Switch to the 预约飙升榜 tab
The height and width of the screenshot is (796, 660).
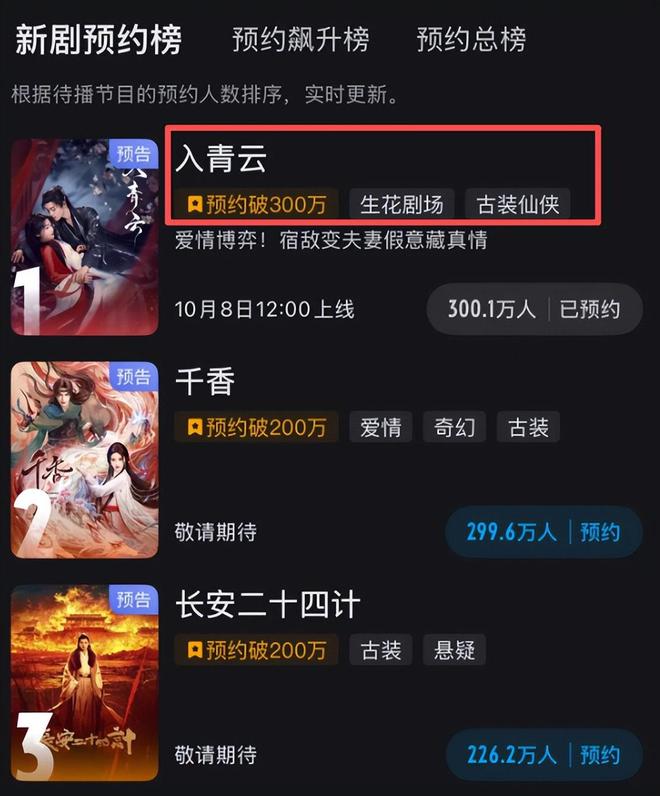pyautogui.click(x=300, y=40)
